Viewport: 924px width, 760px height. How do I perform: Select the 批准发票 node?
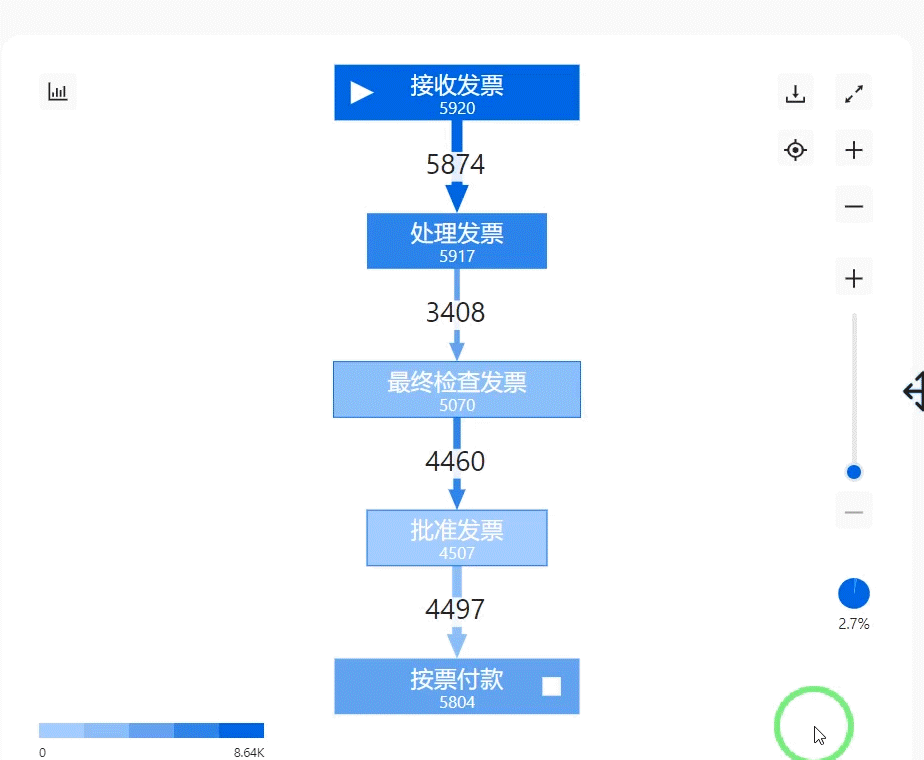tap(457, 538)
